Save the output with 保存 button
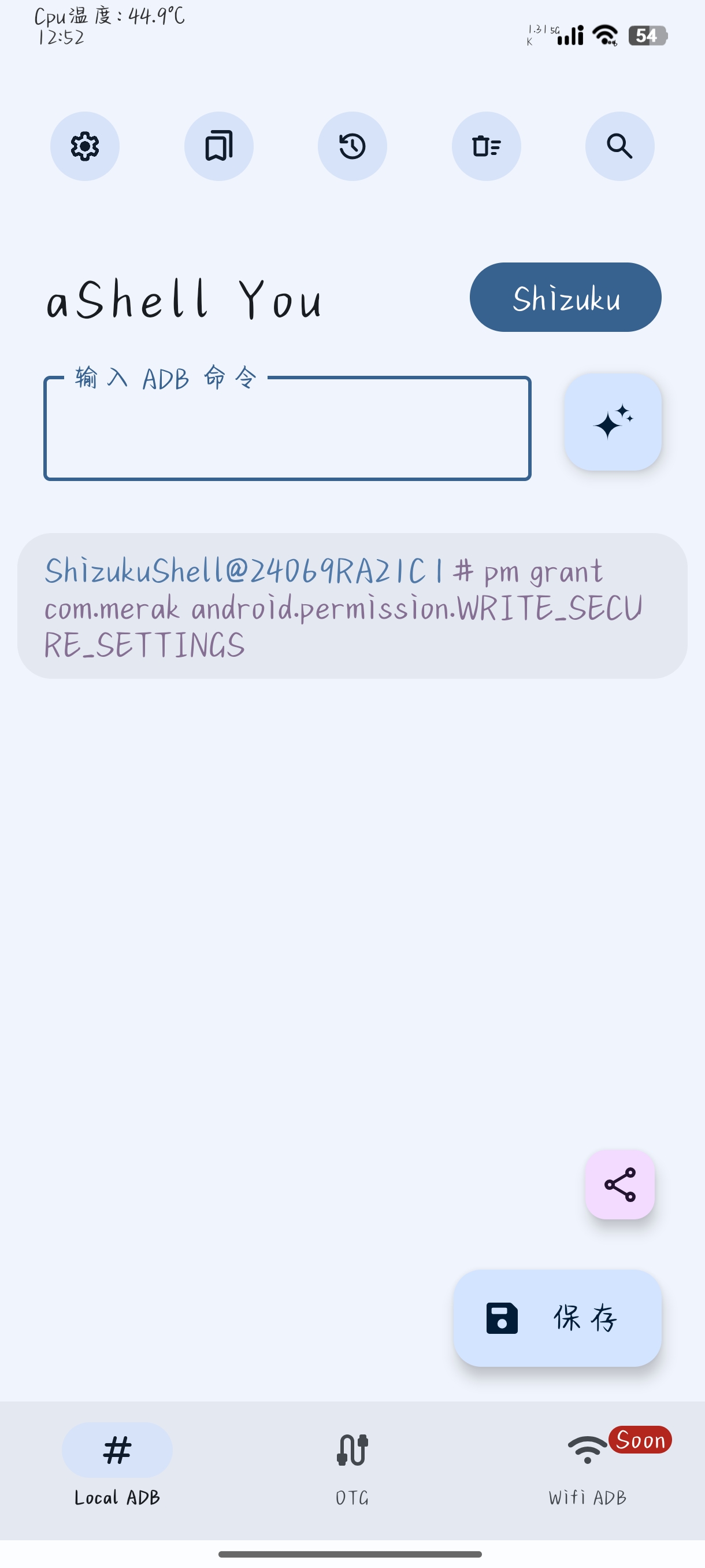Screen dimensions: 705x1568 pos(557,1318)
